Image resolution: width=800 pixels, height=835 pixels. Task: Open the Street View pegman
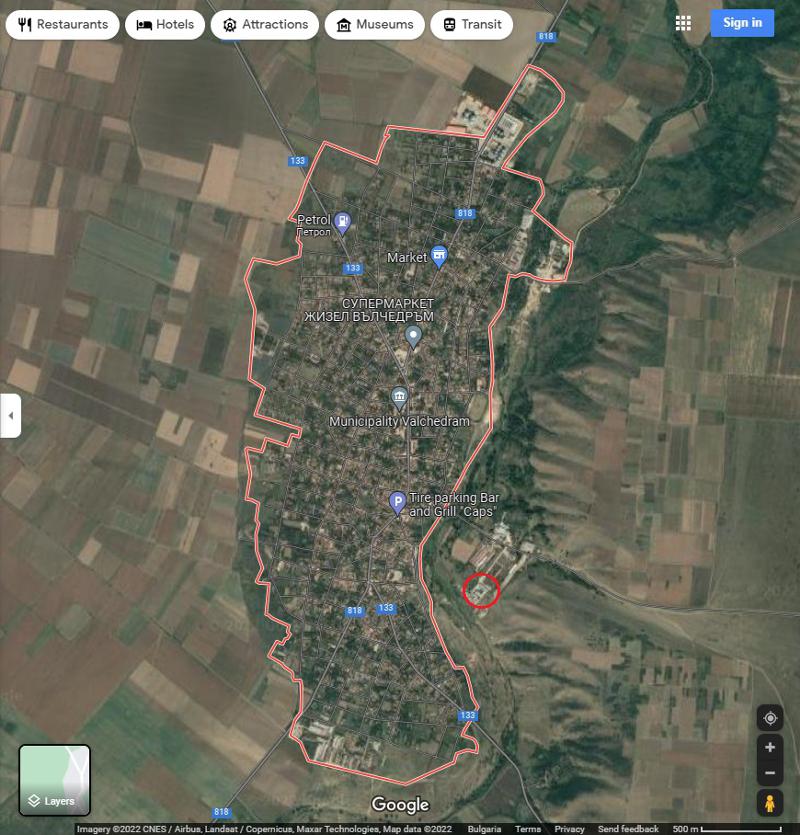click(769, 803)
